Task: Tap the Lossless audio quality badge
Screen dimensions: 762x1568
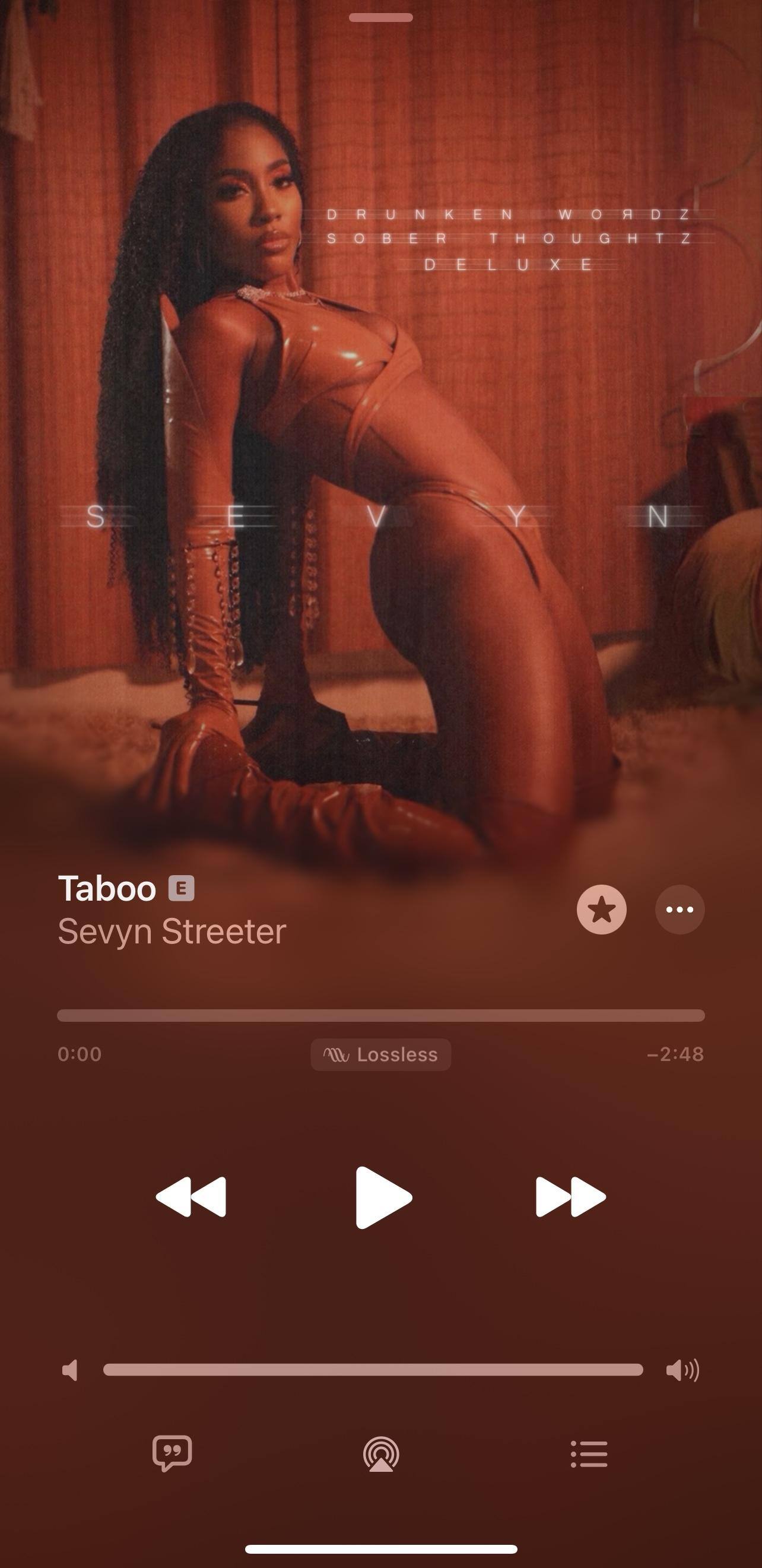Action: pyautogui.click(x=381, y=1054)
